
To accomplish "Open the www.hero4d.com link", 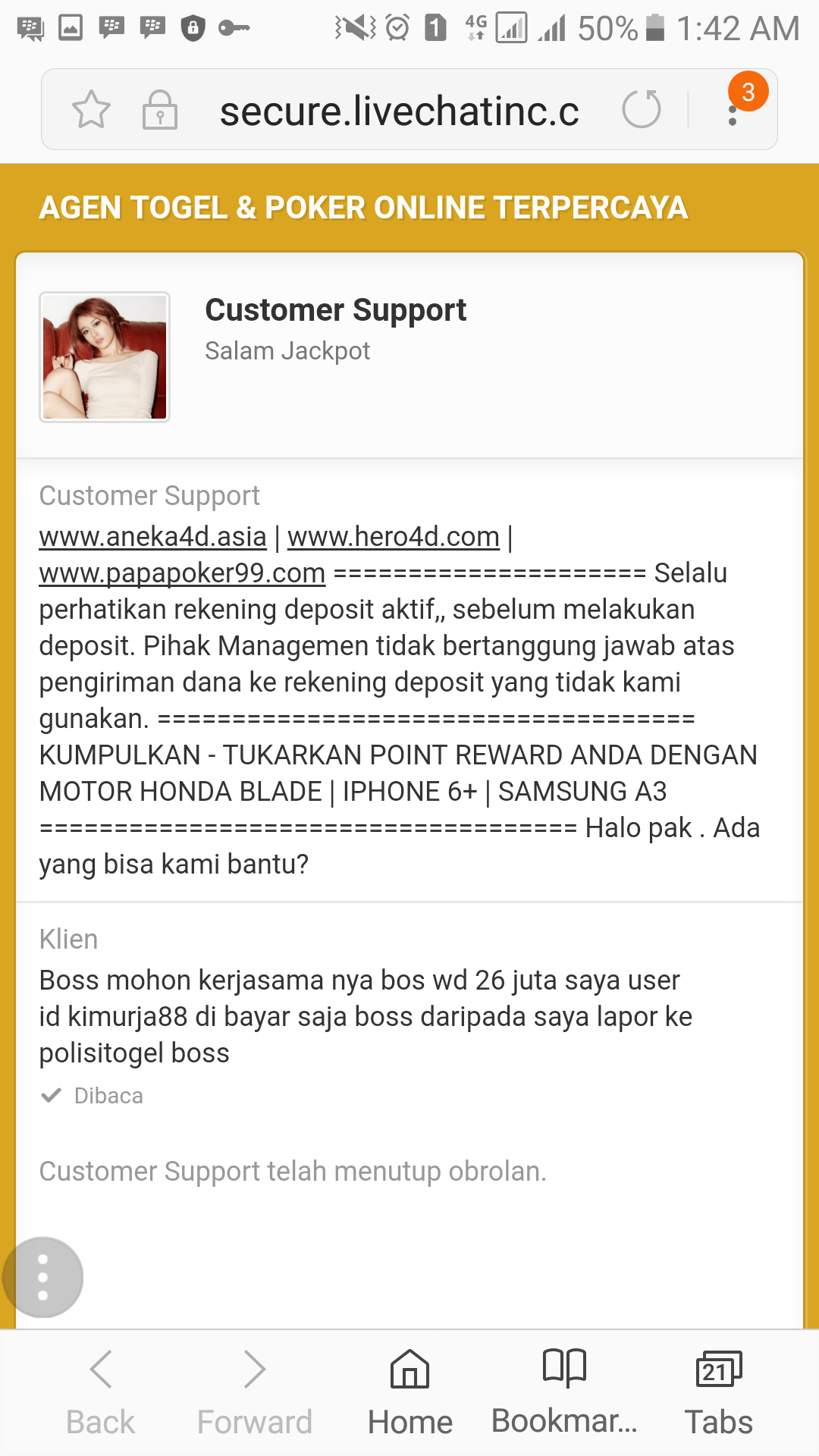I will pyautogui.click(x=393, y=537).
